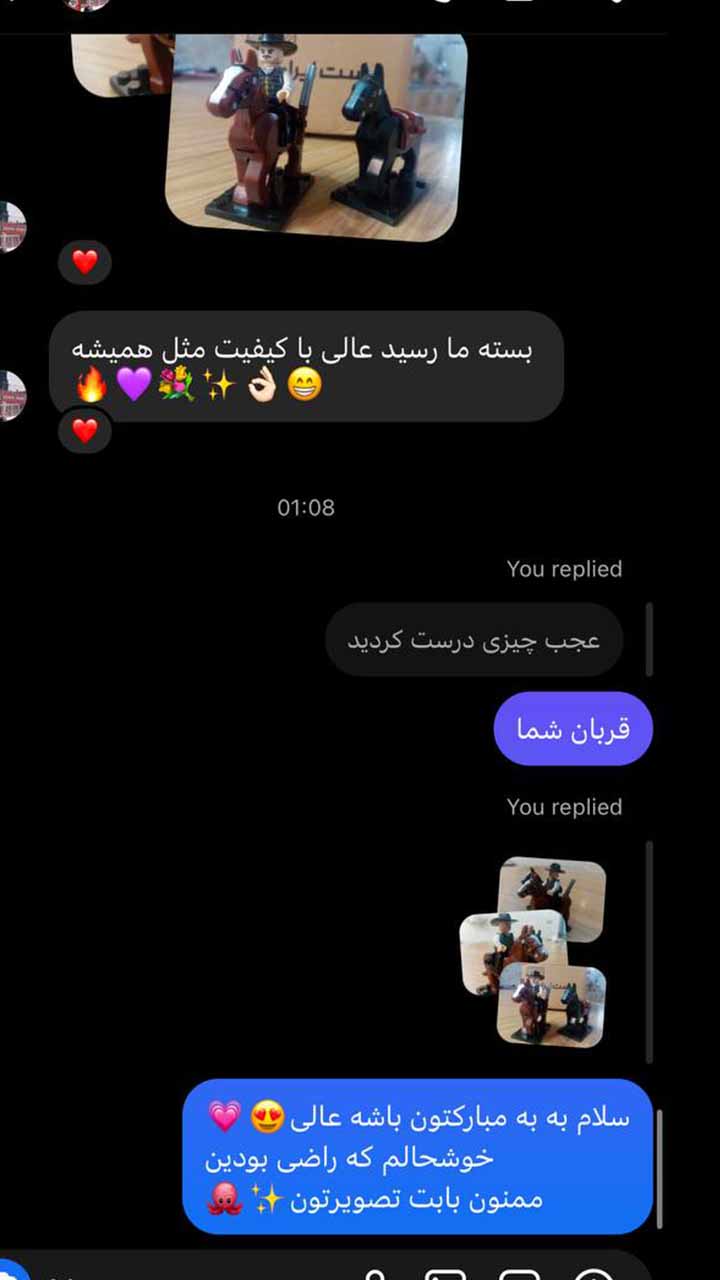Open the large horse figurine photo
Screen dimensions: 720x1280
tap(316, 135)
